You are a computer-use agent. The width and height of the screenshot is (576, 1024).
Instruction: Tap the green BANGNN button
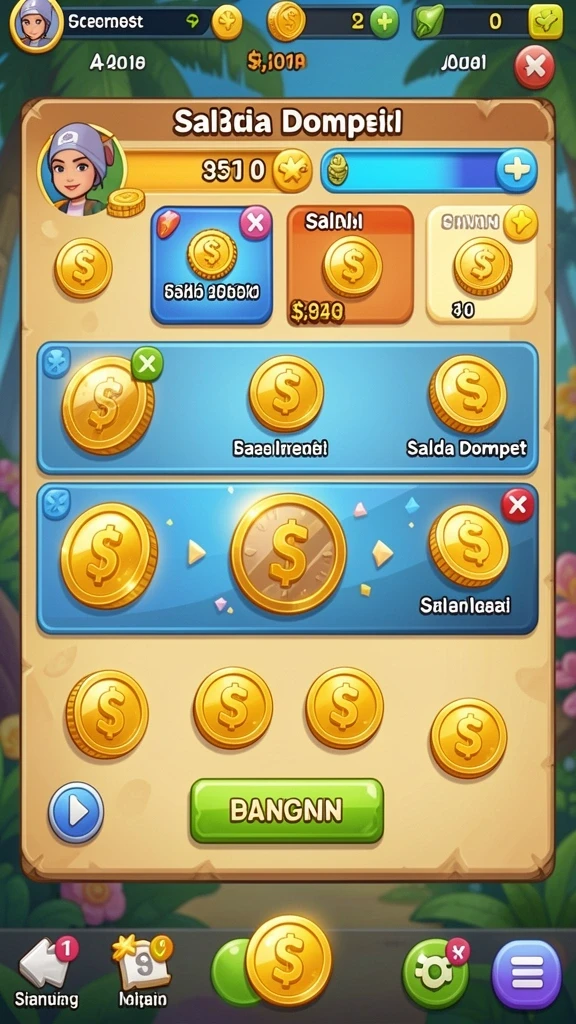click(287, 810)
